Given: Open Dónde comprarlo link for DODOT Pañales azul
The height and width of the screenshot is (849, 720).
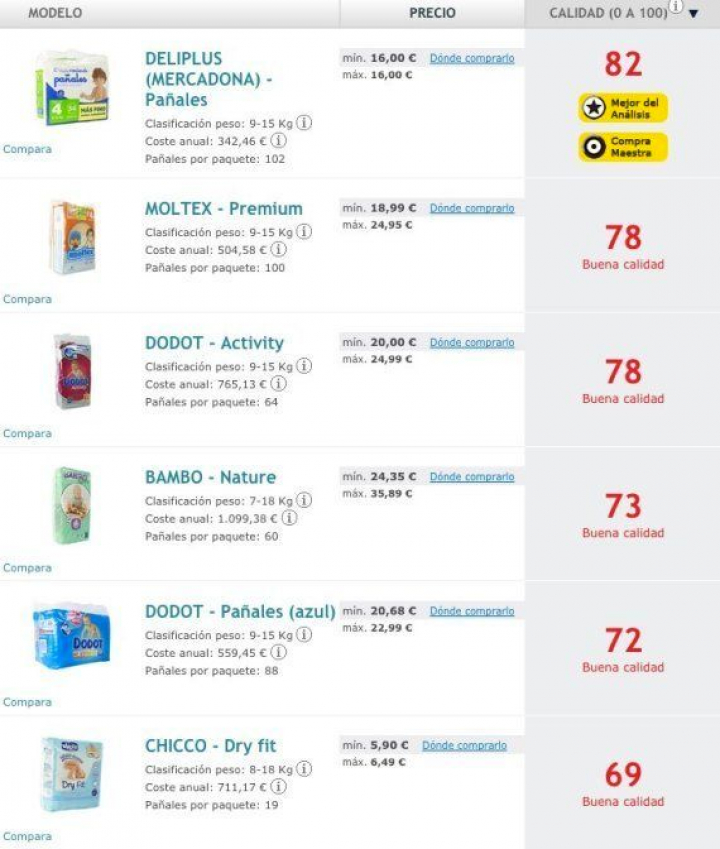Looking at the screenshot, I should tap(471, 610).
